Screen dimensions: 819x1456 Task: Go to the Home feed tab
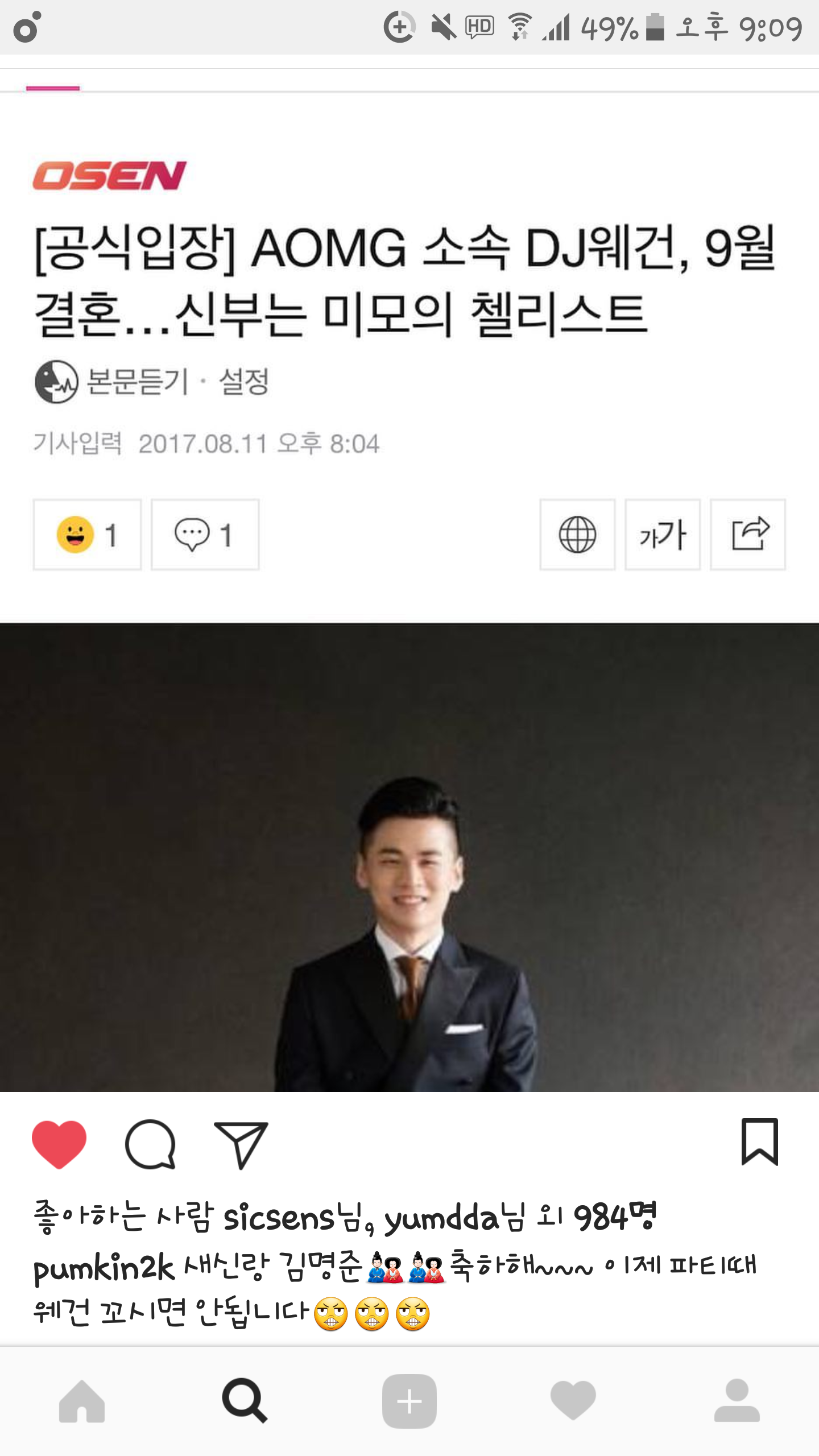click(82, 1401)
